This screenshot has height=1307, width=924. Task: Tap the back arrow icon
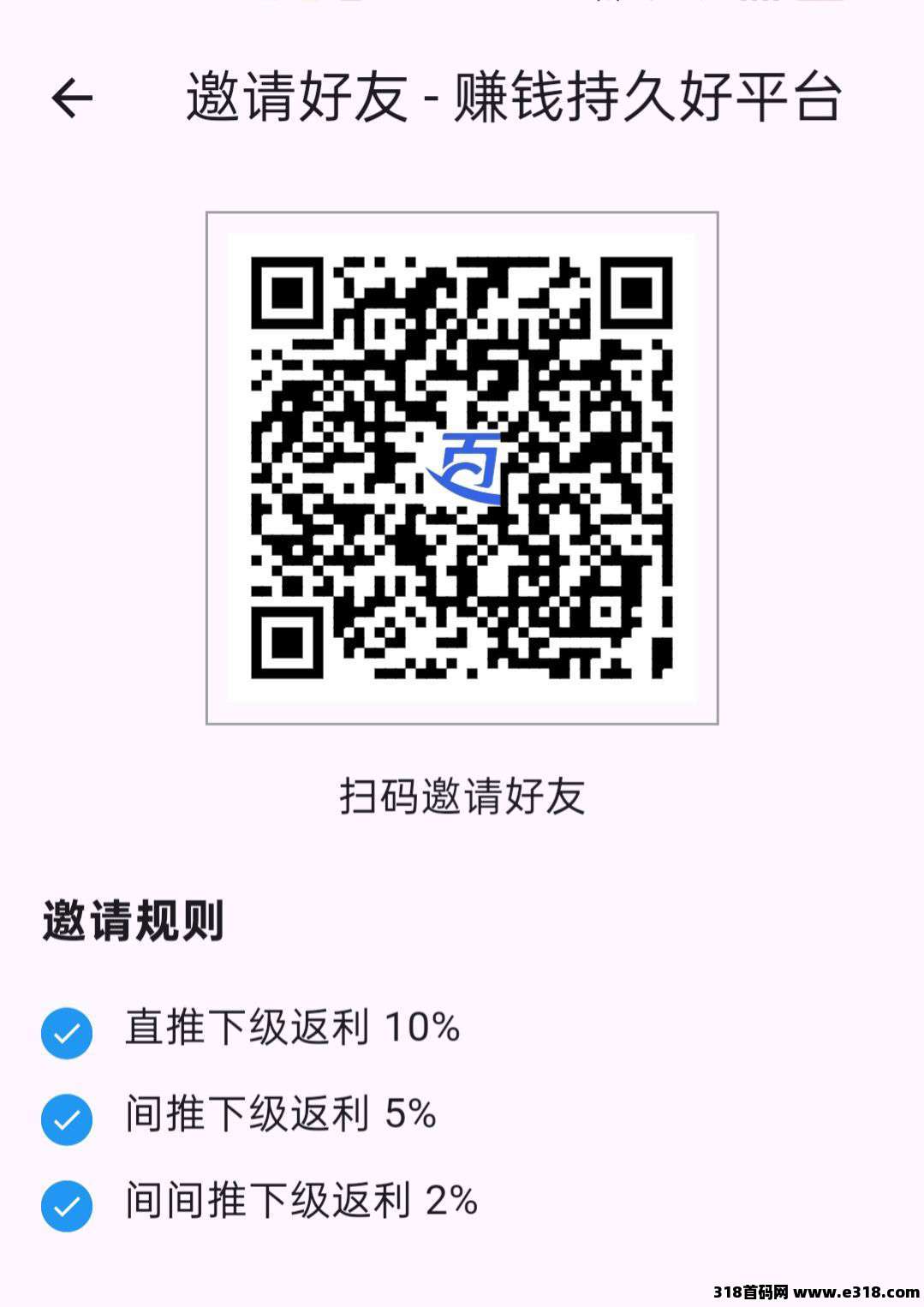(x=72, y=98)
